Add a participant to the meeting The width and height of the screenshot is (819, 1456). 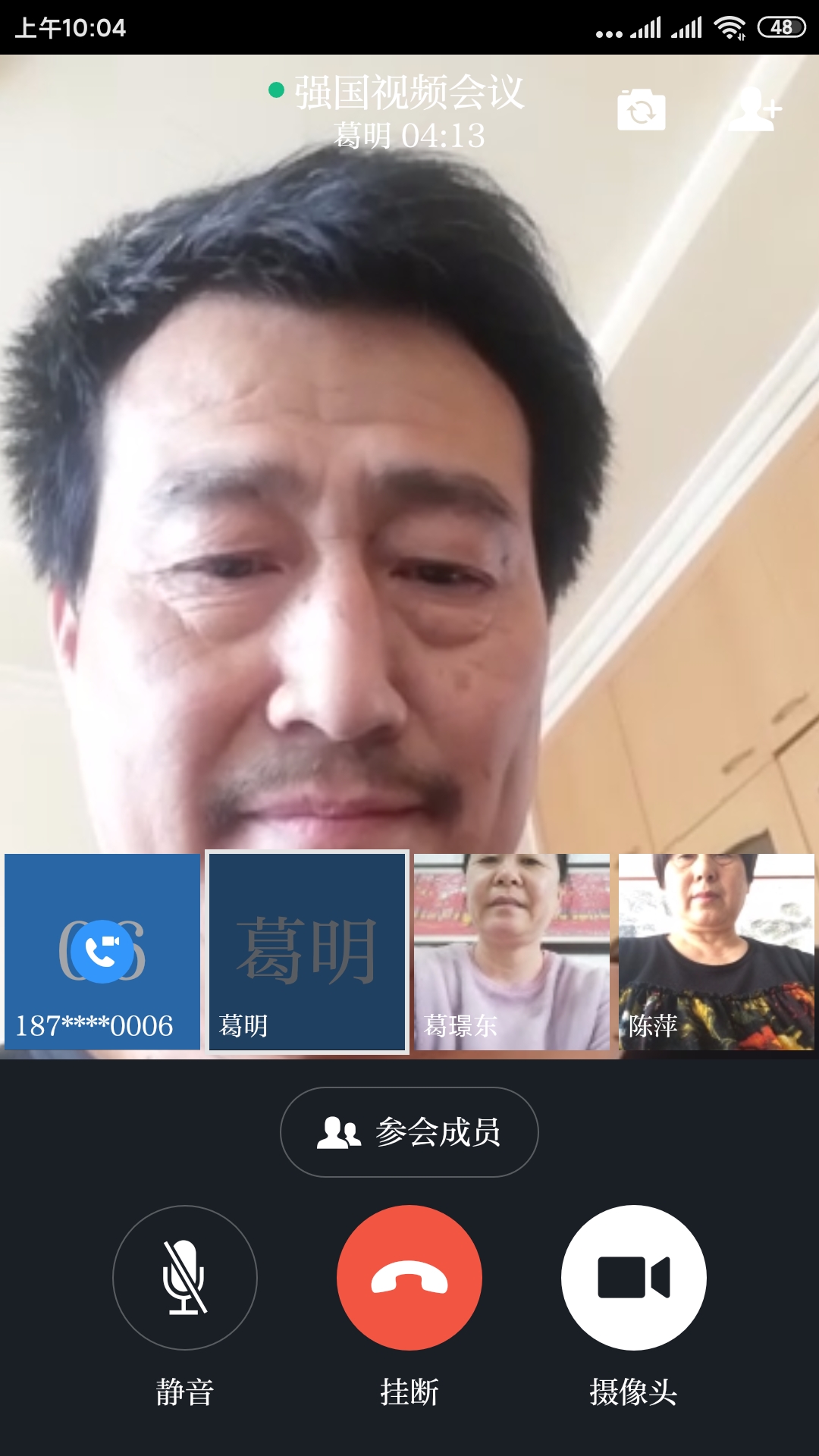click(x=755, y=109)
